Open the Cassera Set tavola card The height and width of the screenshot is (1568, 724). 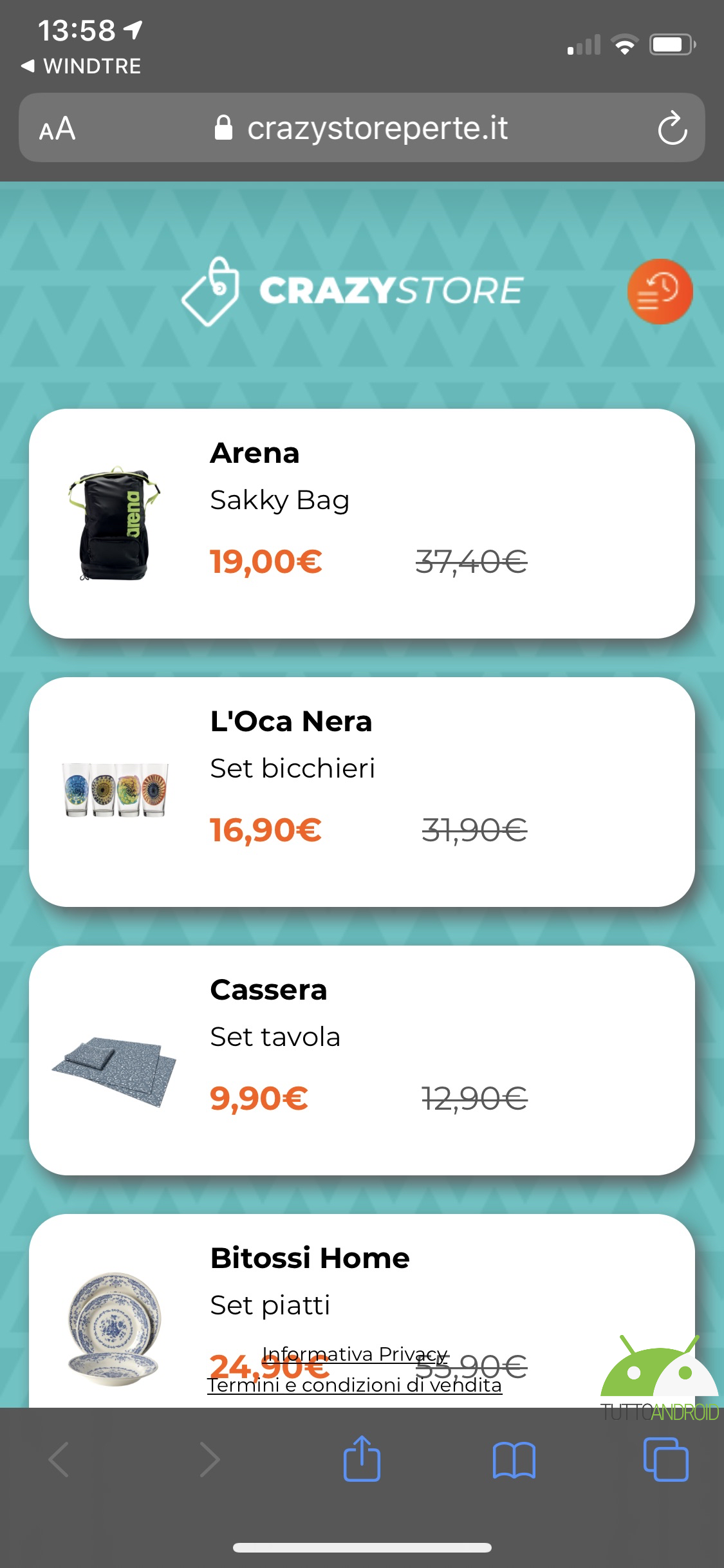click(362, 1060)
